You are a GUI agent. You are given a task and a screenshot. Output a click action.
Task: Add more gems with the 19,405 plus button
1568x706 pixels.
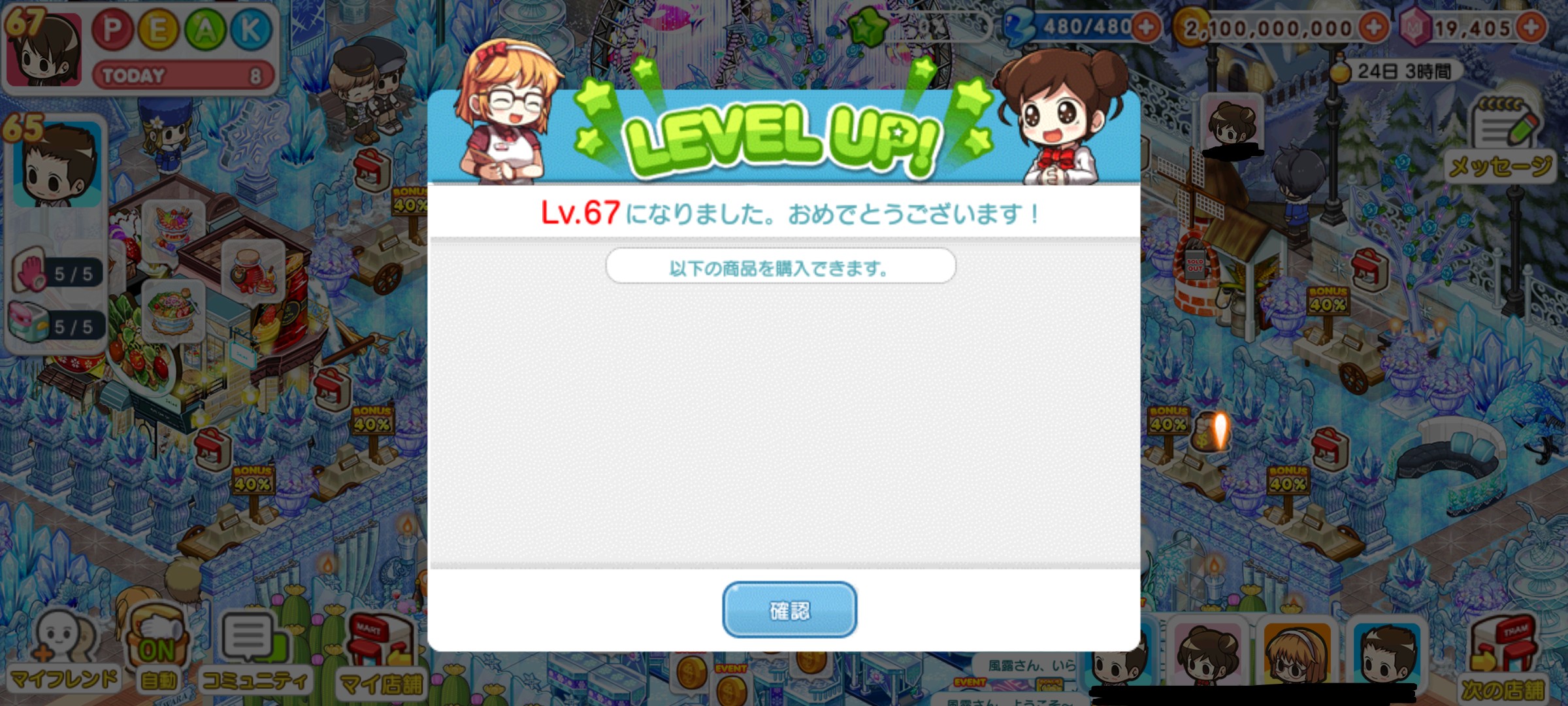[x=1531, y=27]
